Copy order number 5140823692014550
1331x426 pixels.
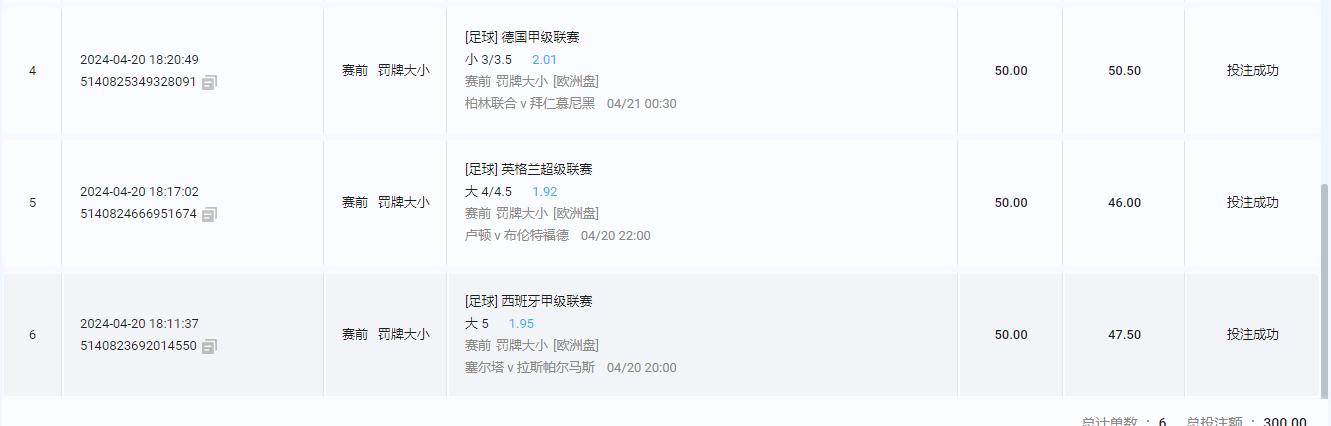click(209, 347)
